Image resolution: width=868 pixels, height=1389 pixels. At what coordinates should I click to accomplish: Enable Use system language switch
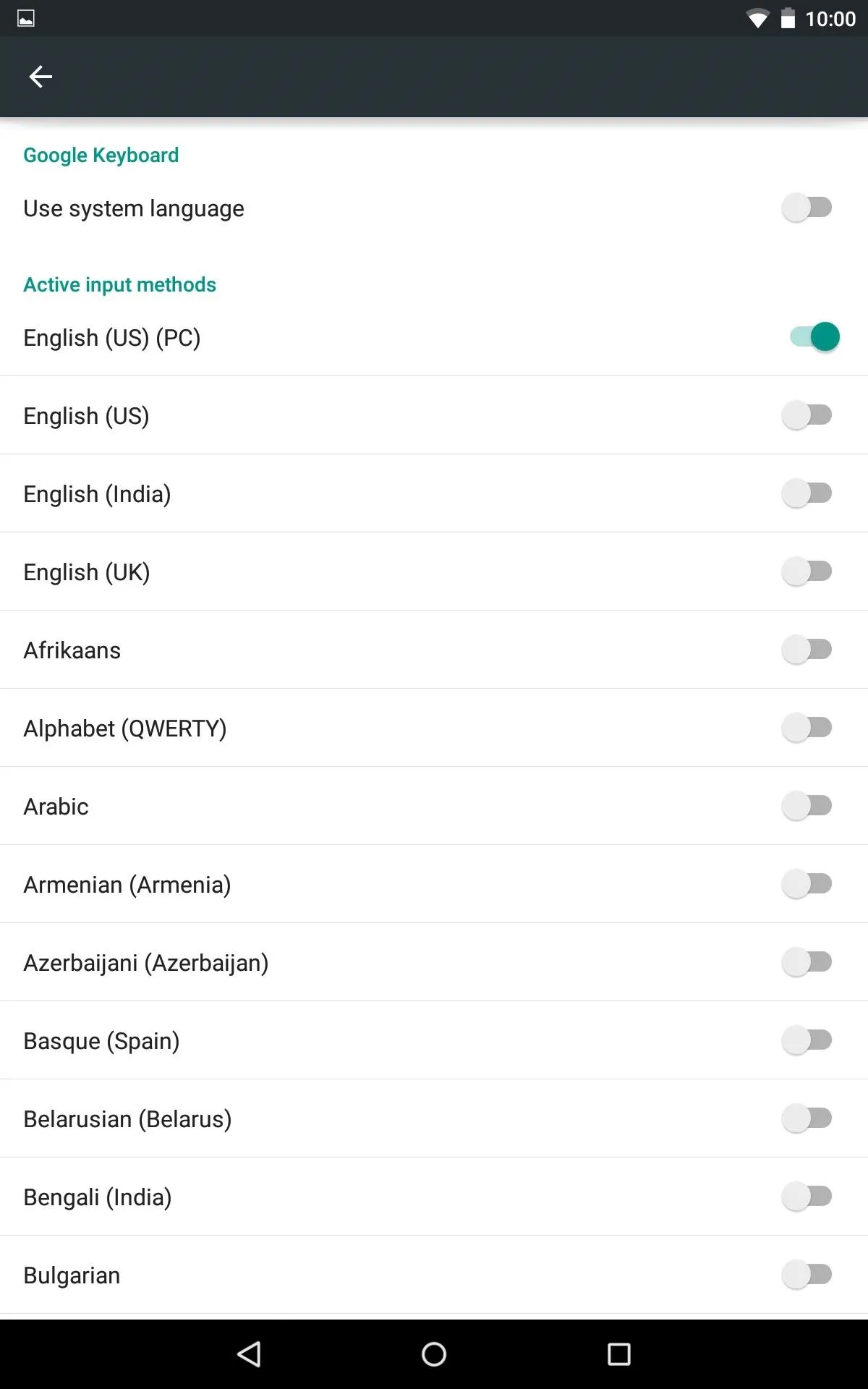(807, 208)
